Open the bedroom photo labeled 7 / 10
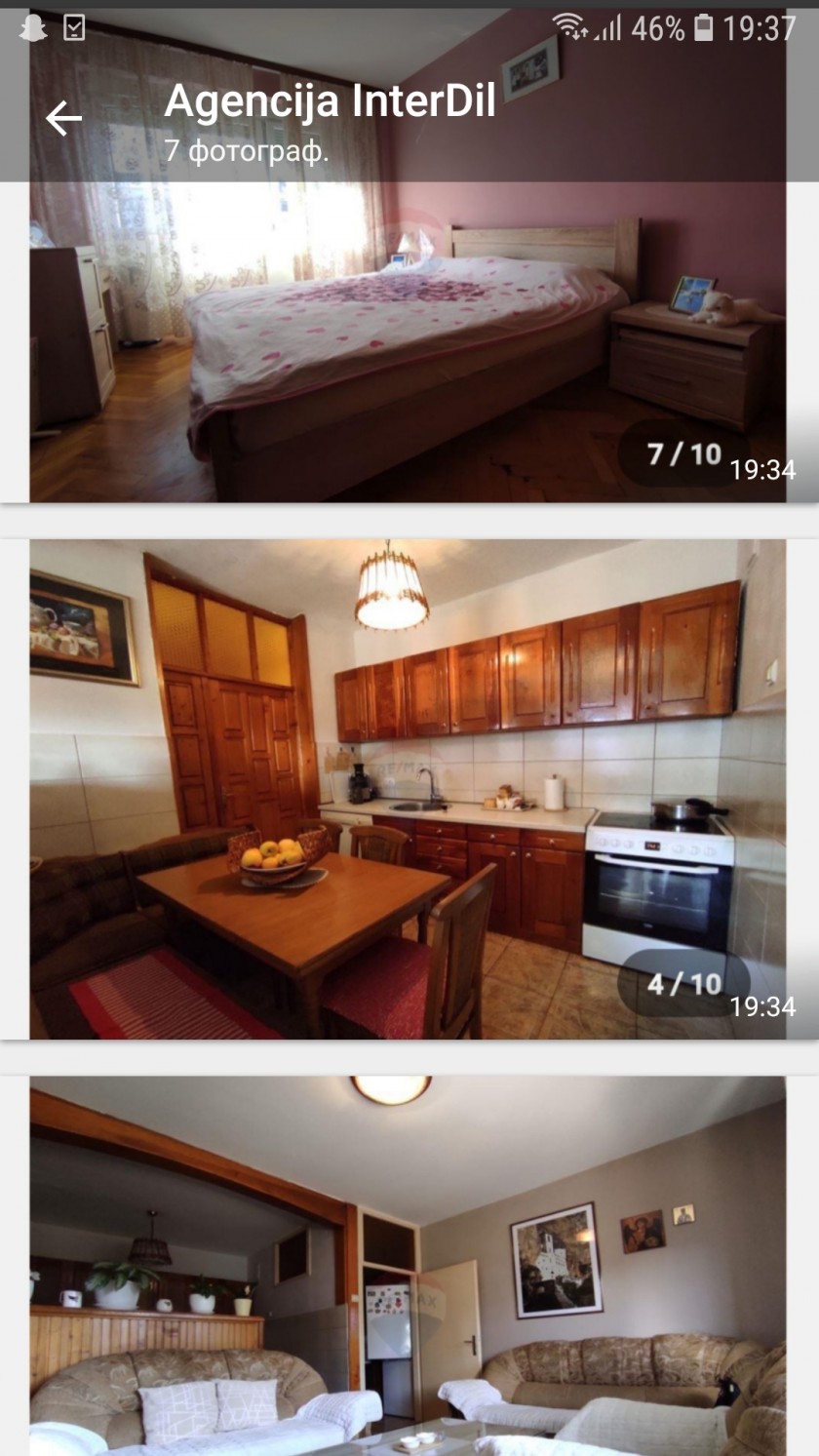This screenshot has height=1456, width=819. pyautogui.click(x=408, y=256)
